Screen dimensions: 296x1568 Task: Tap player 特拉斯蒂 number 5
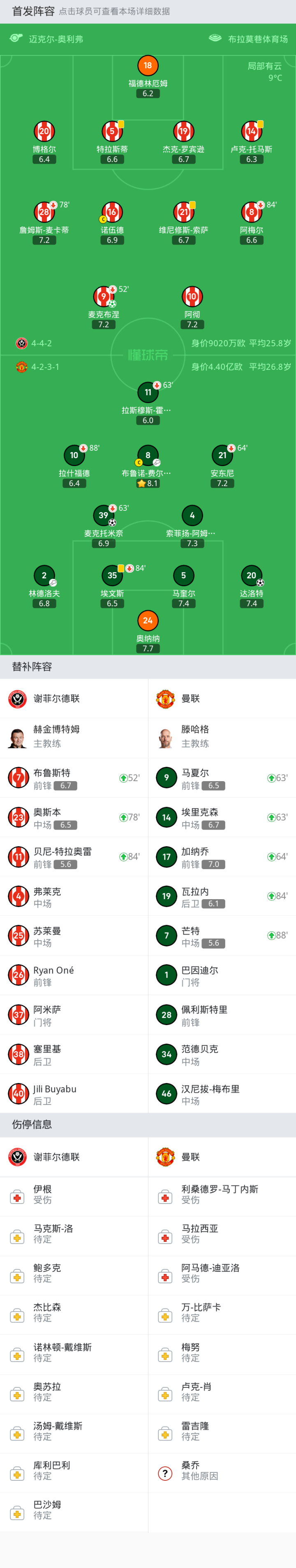(112, 132)
